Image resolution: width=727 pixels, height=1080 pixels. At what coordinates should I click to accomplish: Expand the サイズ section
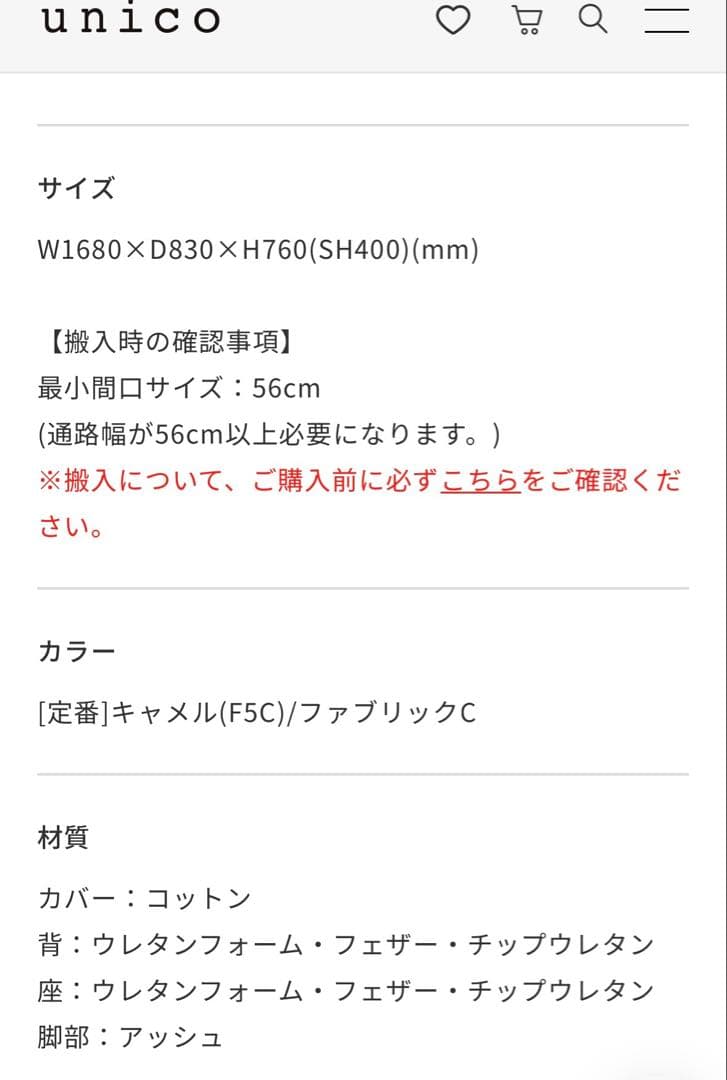[x=77, y=189]
